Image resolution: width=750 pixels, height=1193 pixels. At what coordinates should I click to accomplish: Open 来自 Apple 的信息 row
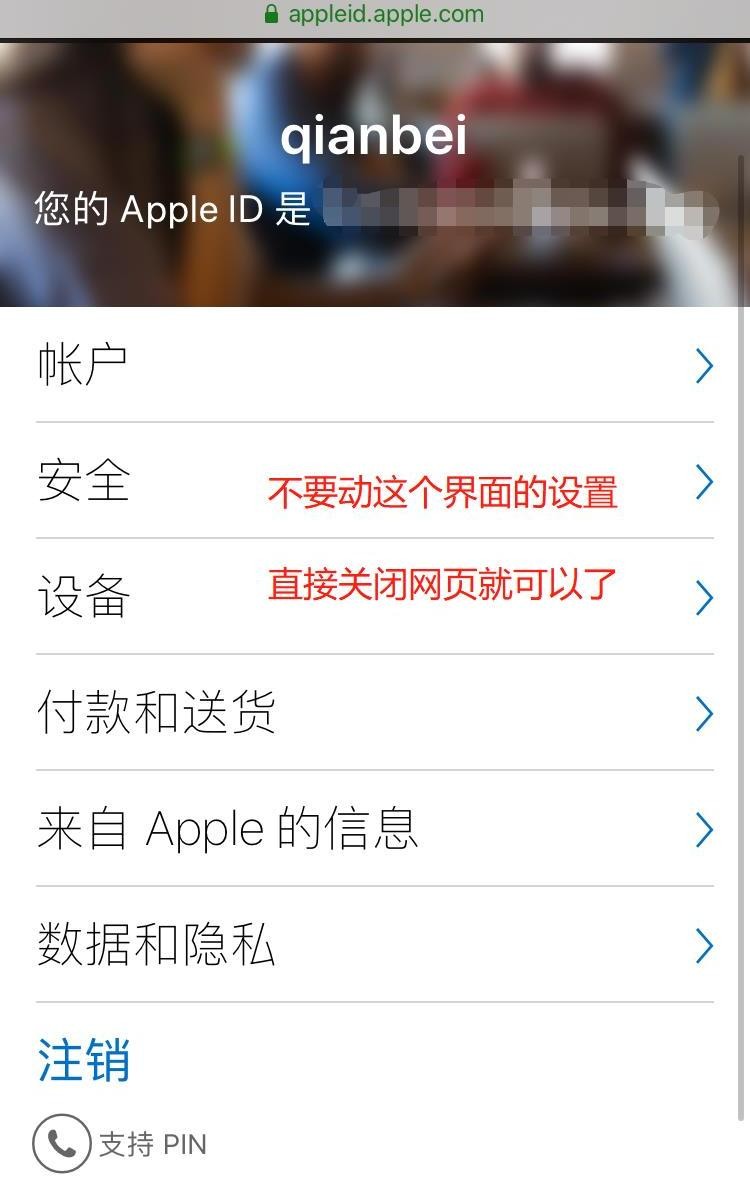pos(374,830)
